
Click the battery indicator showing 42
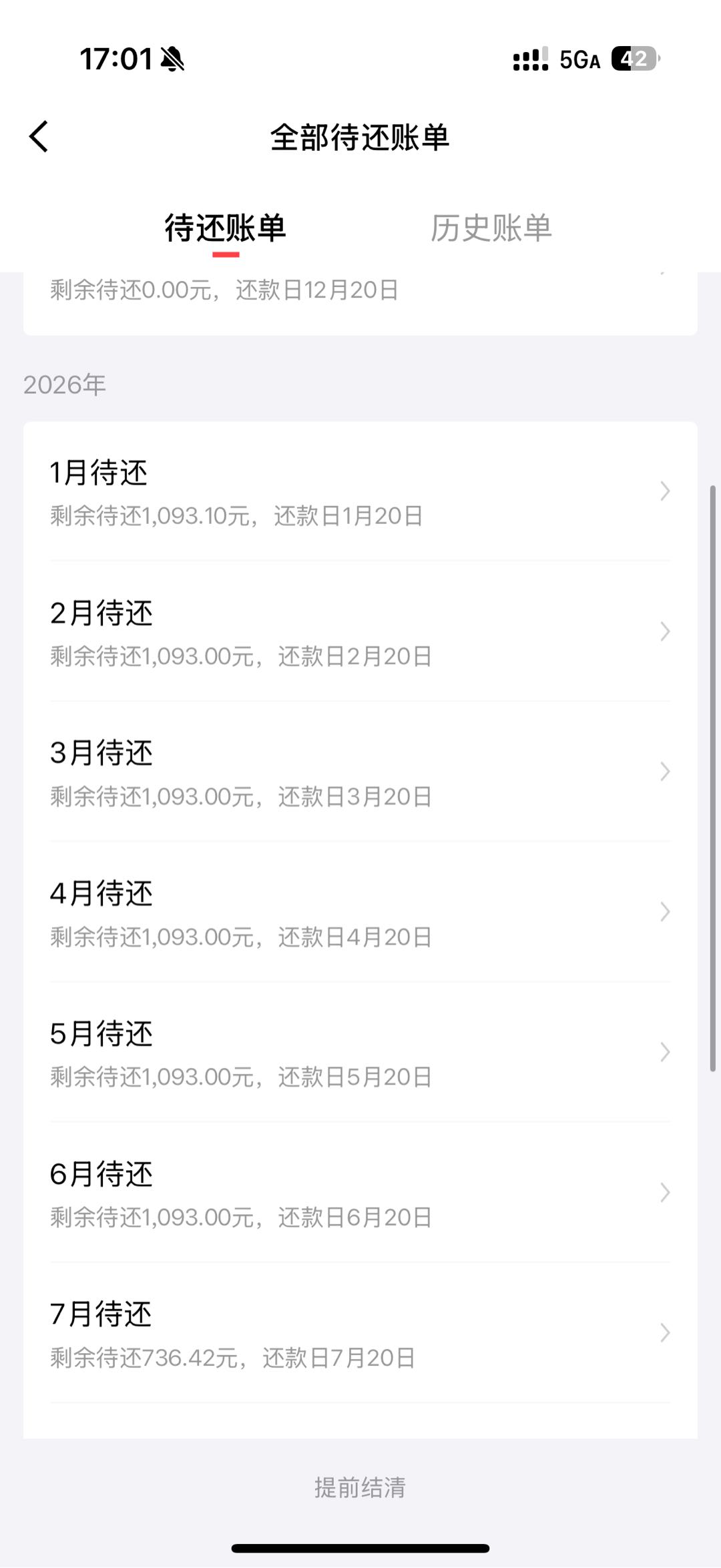(633, 59)
